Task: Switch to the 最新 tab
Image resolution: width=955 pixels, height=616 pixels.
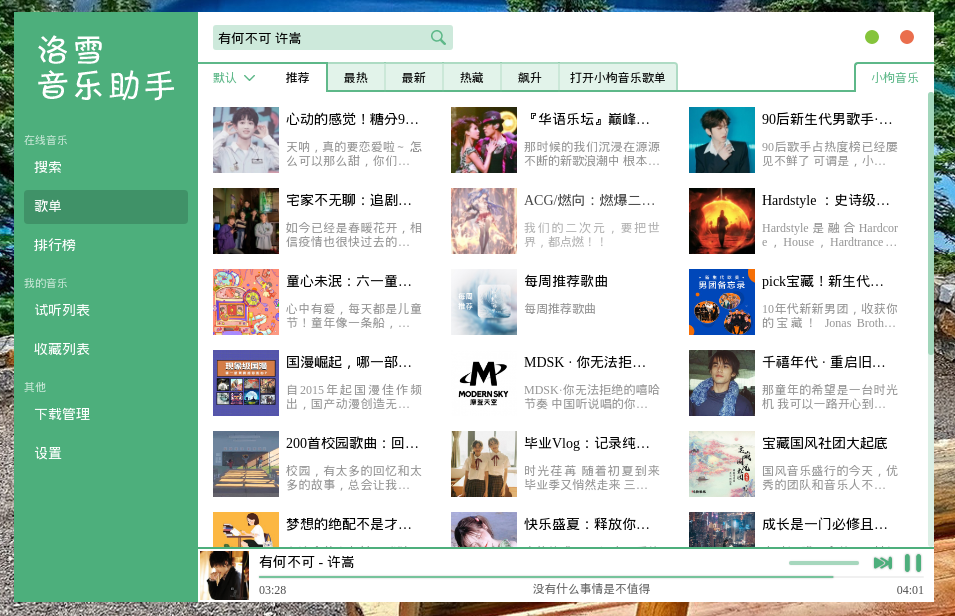Action: 414,77
